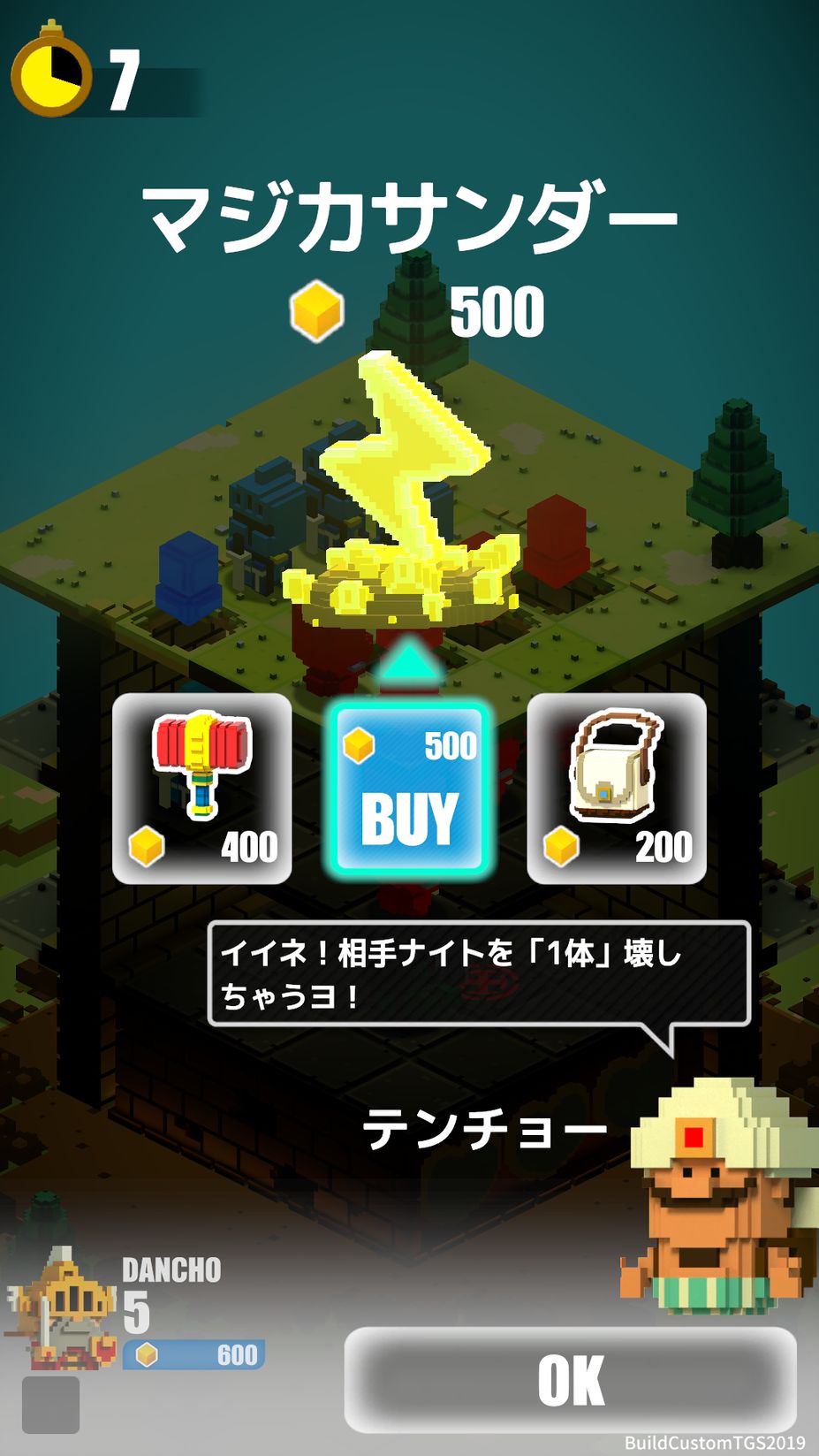Confirm with the OK button

click(571, 1379)
